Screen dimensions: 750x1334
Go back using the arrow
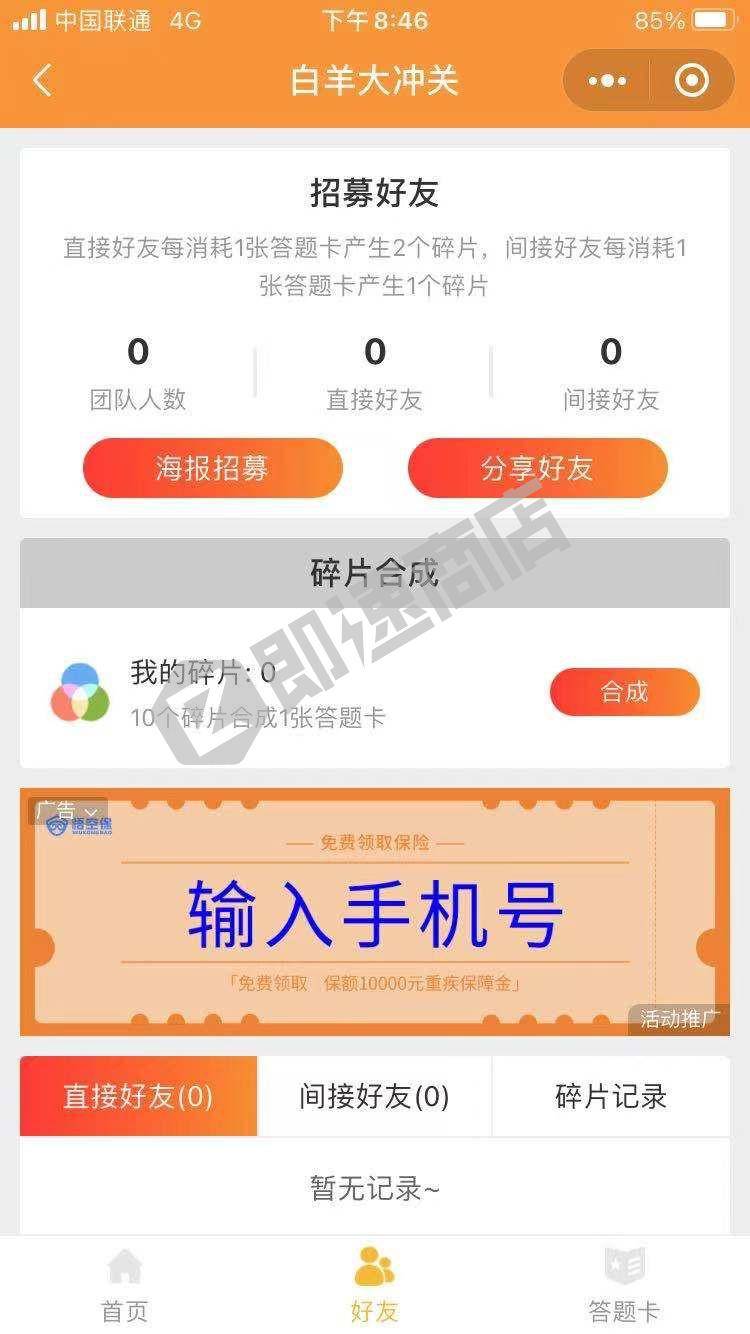coord(42,80)
